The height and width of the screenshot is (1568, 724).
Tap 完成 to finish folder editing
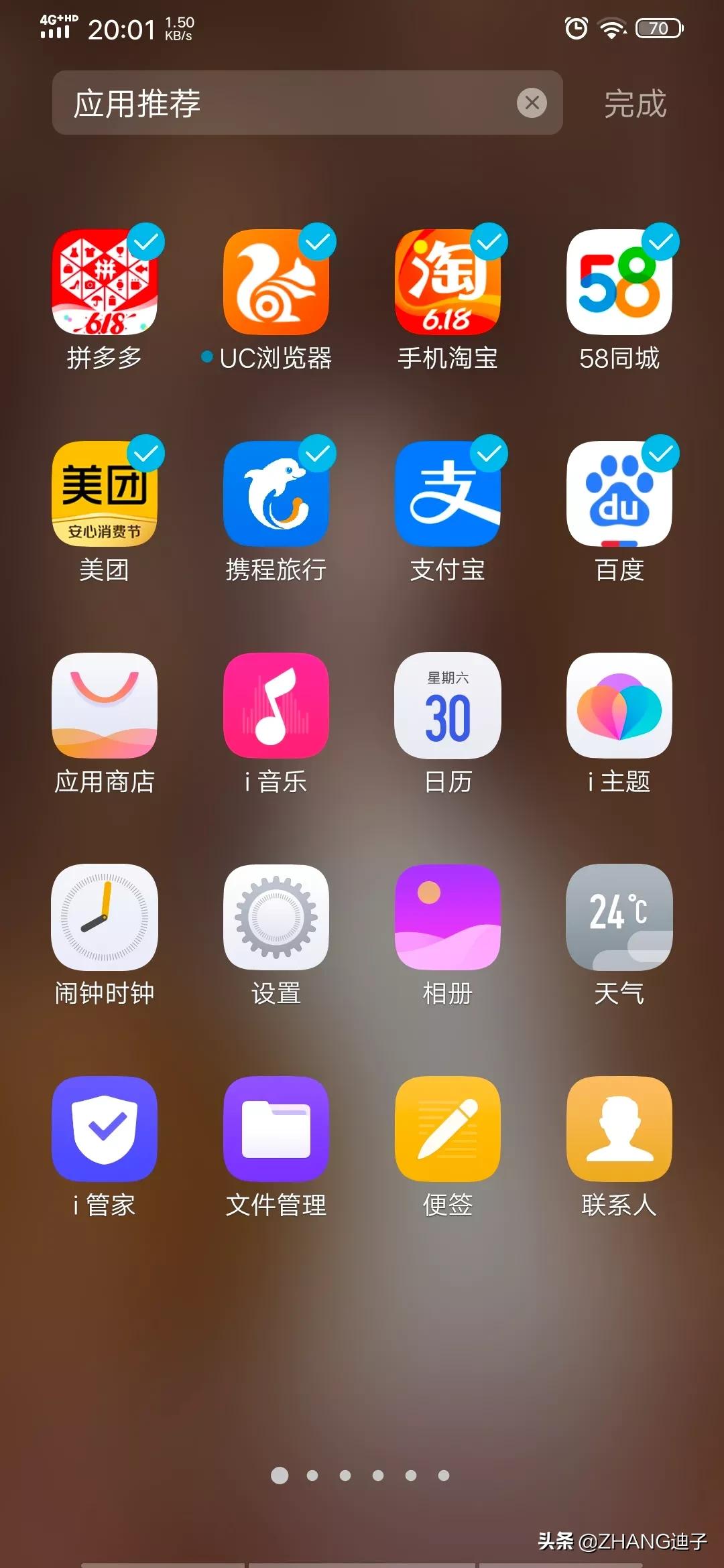point(635,104)
